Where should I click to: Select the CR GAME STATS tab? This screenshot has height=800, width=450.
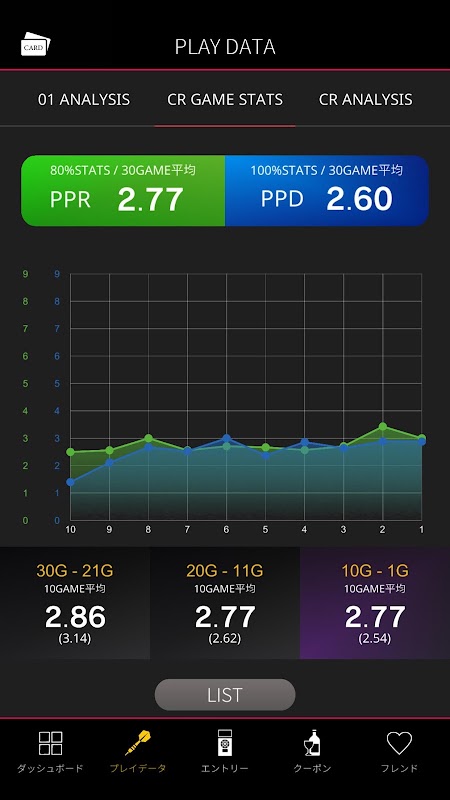[x=225, y=99]
